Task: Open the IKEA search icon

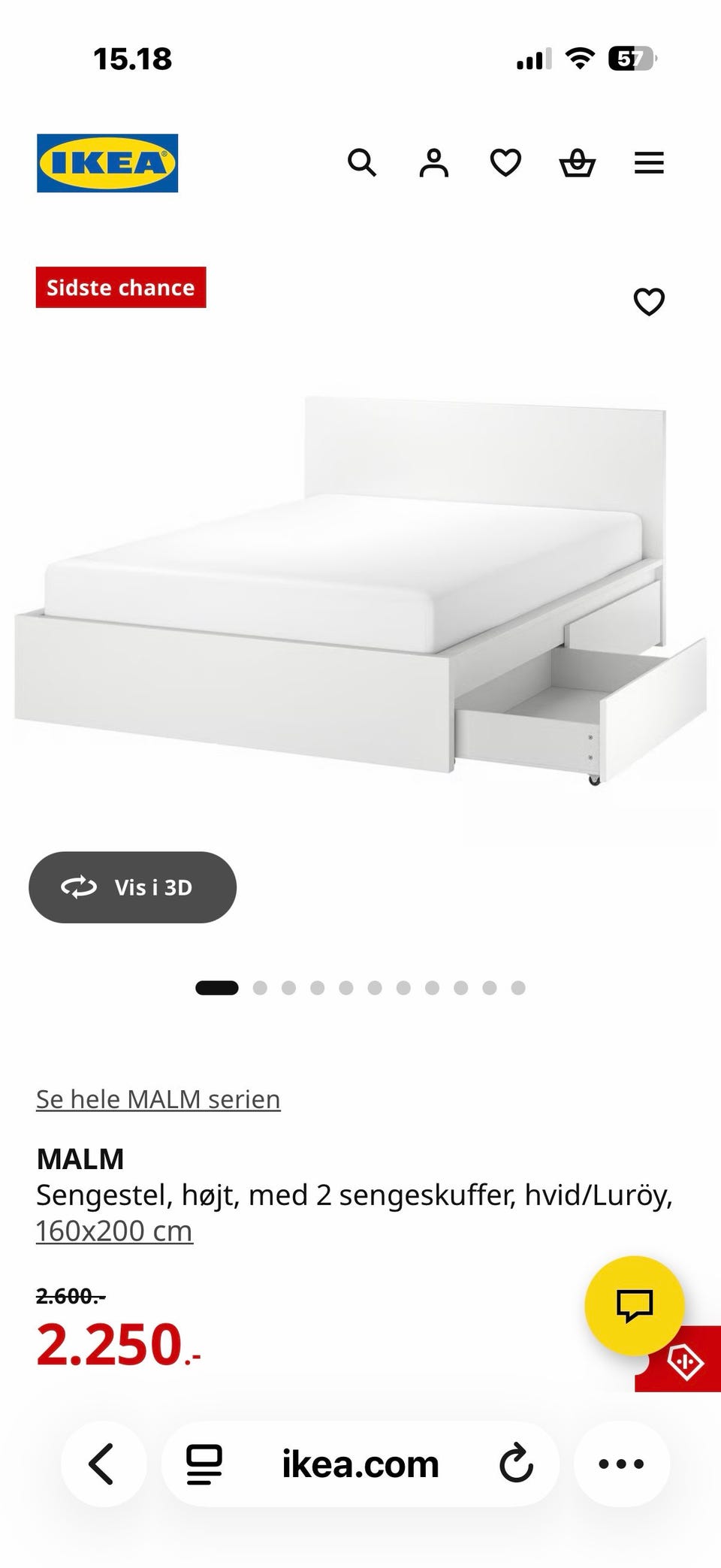Action: click(361, 162)
